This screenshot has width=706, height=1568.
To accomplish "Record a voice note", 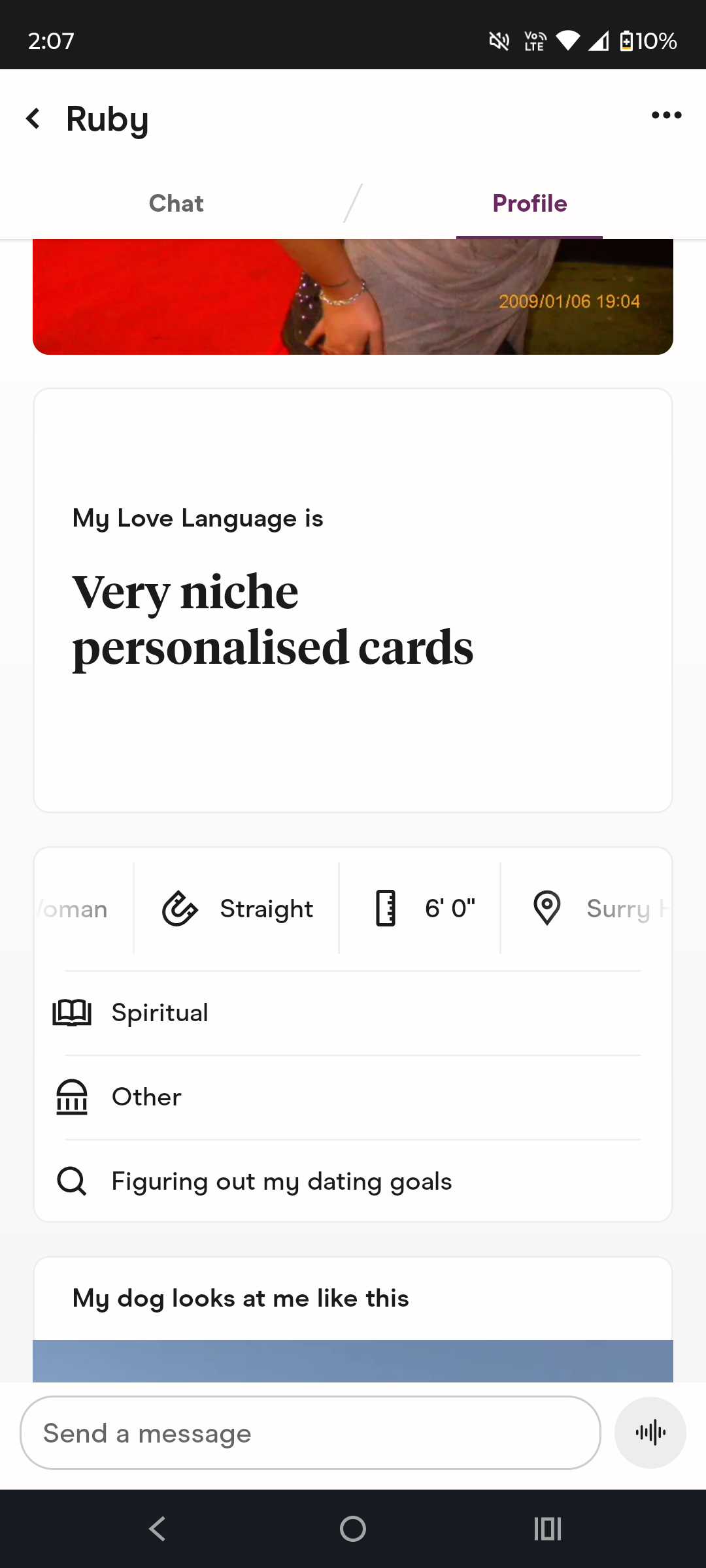I will click(x=650, y=1433).
